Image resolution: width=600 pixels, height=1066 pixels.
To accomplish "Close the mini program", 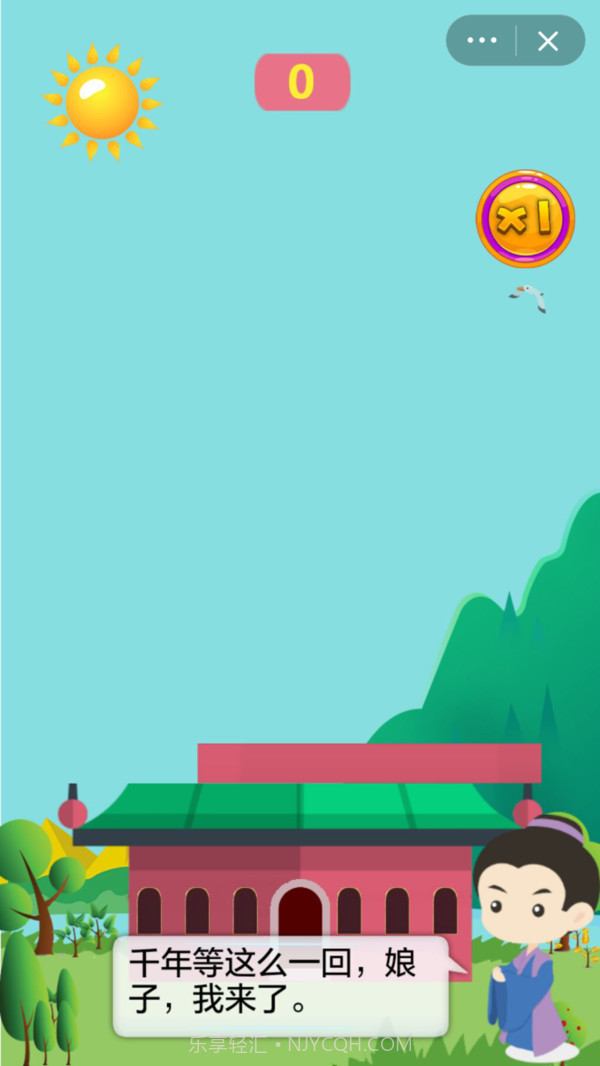I will coord(548,41).
